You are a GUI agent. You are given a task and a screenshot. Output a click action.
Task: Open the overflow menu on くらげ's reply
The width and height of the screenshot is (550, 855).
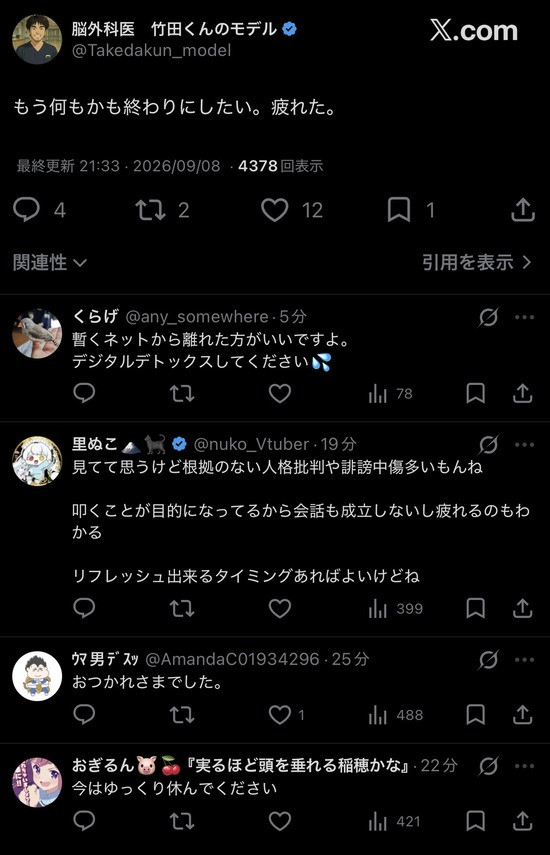pyautogui.click(x=524, y=317)
